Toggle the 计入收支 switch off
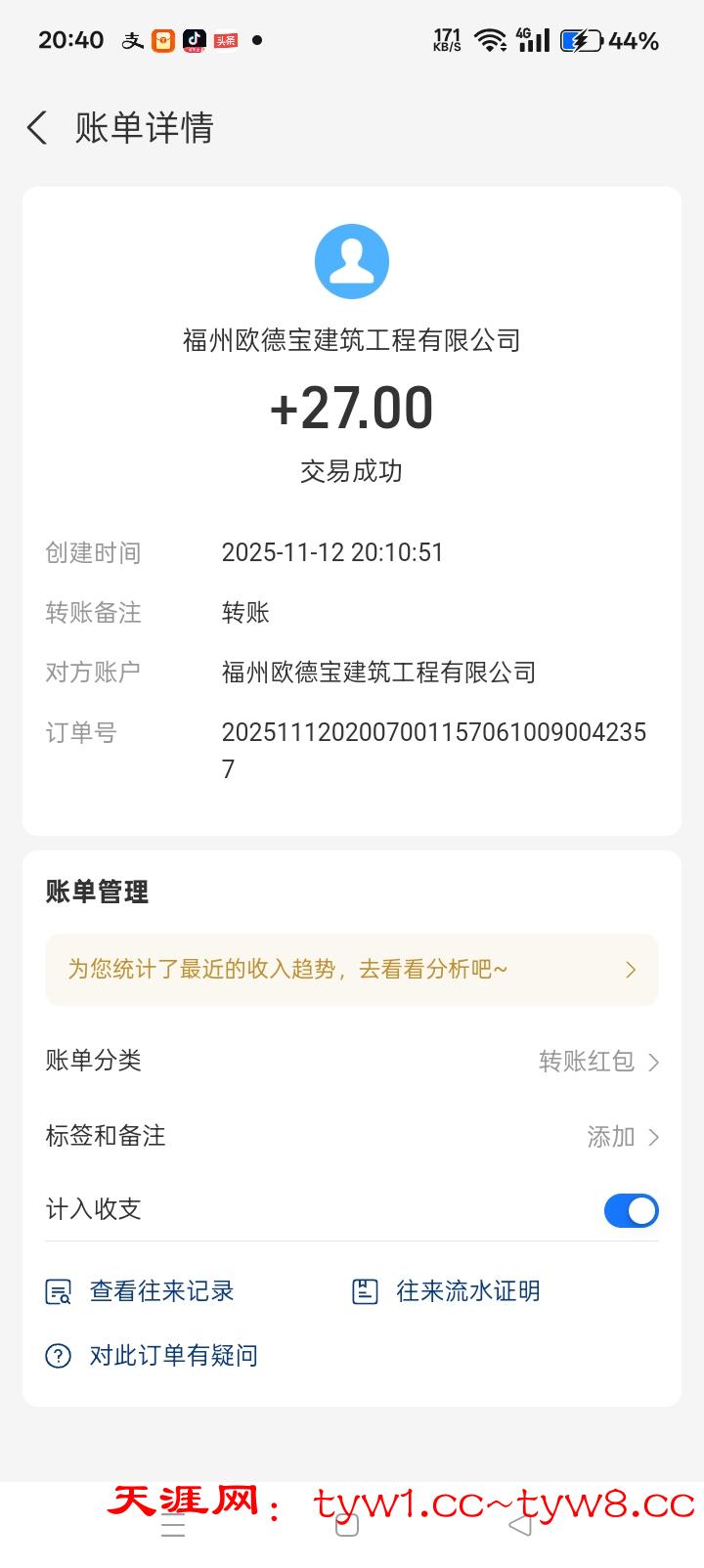Screen dimensions: 704x1568 (x=631, y=1210)
